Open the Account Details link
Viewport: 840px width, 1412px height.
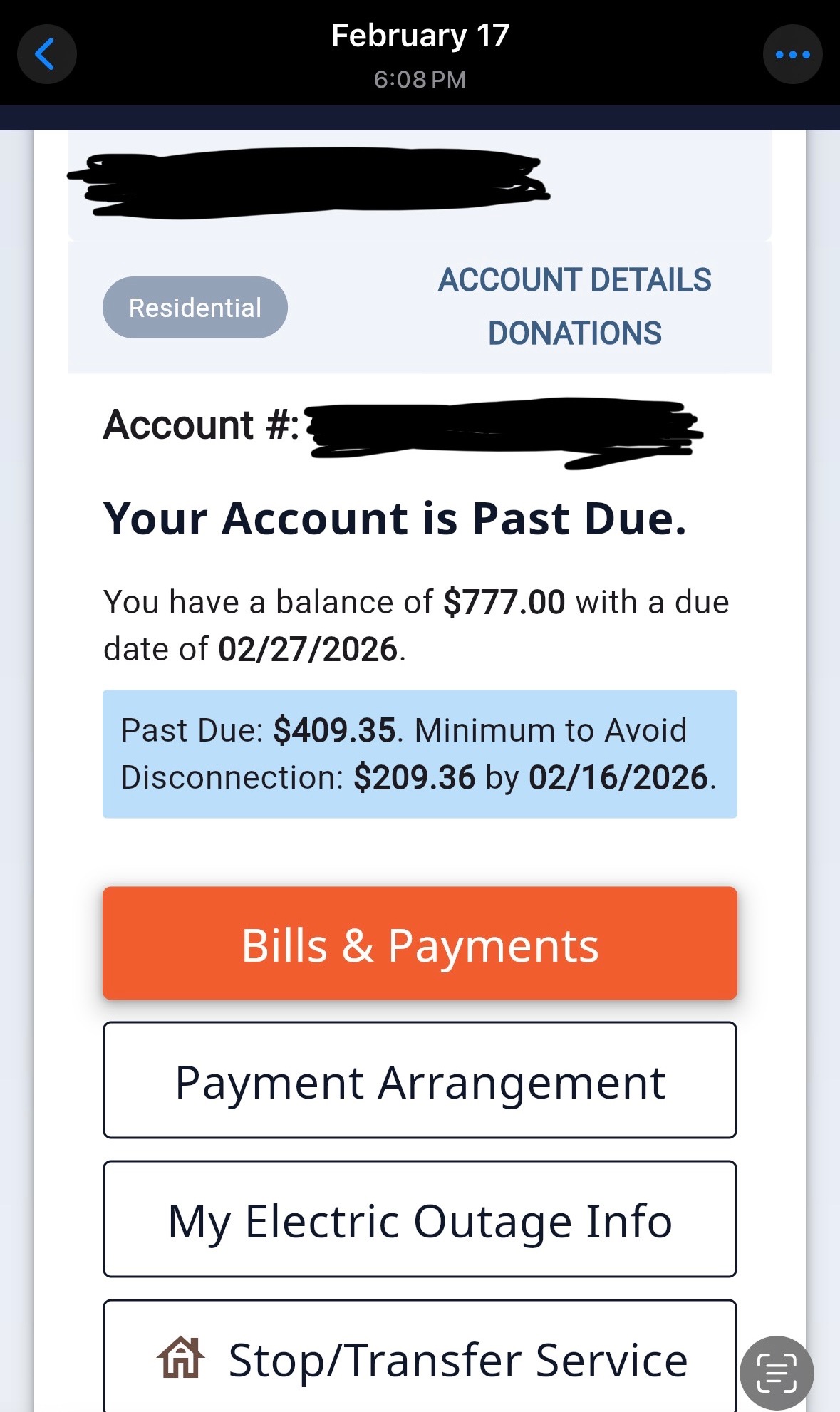[574, 280]
